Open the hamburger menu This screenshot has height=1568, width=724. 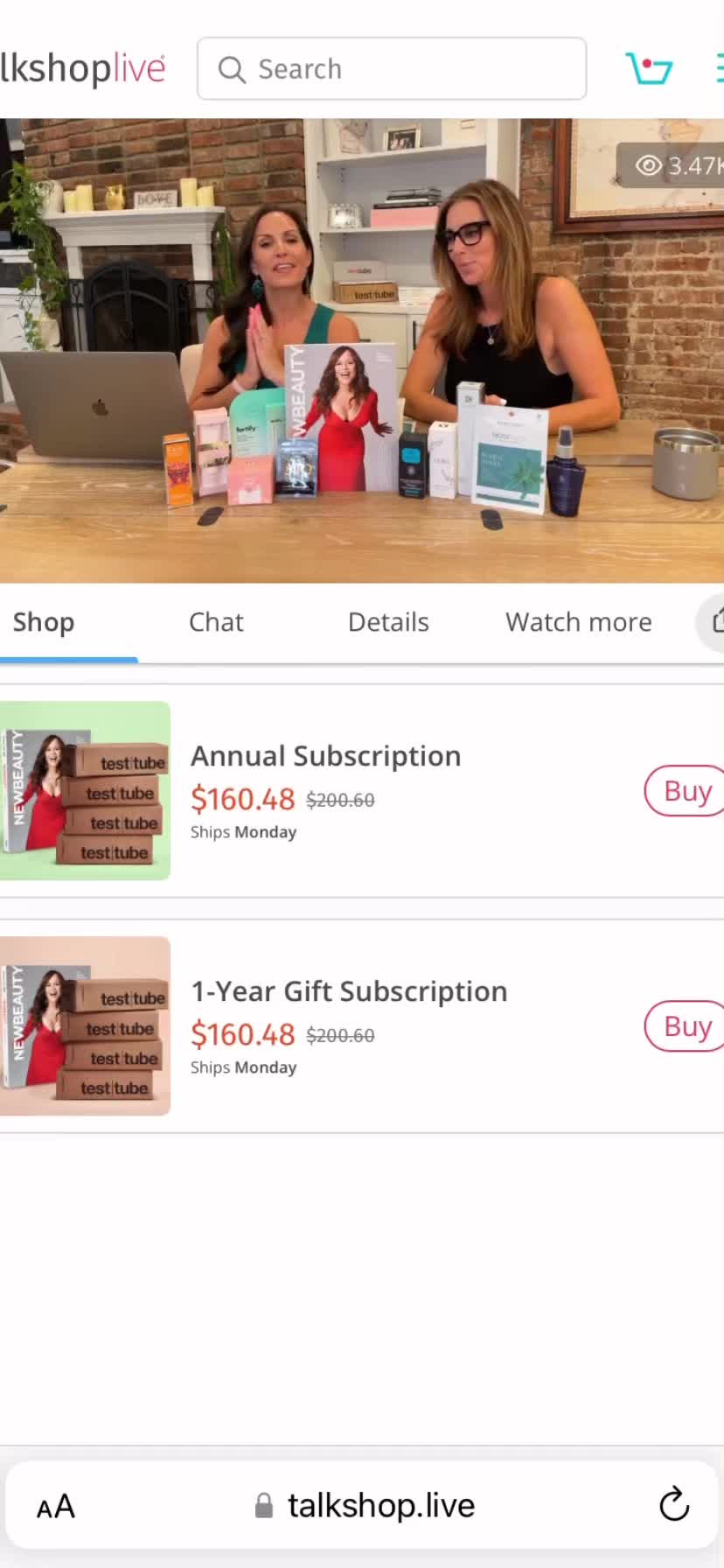coord(718,68)
